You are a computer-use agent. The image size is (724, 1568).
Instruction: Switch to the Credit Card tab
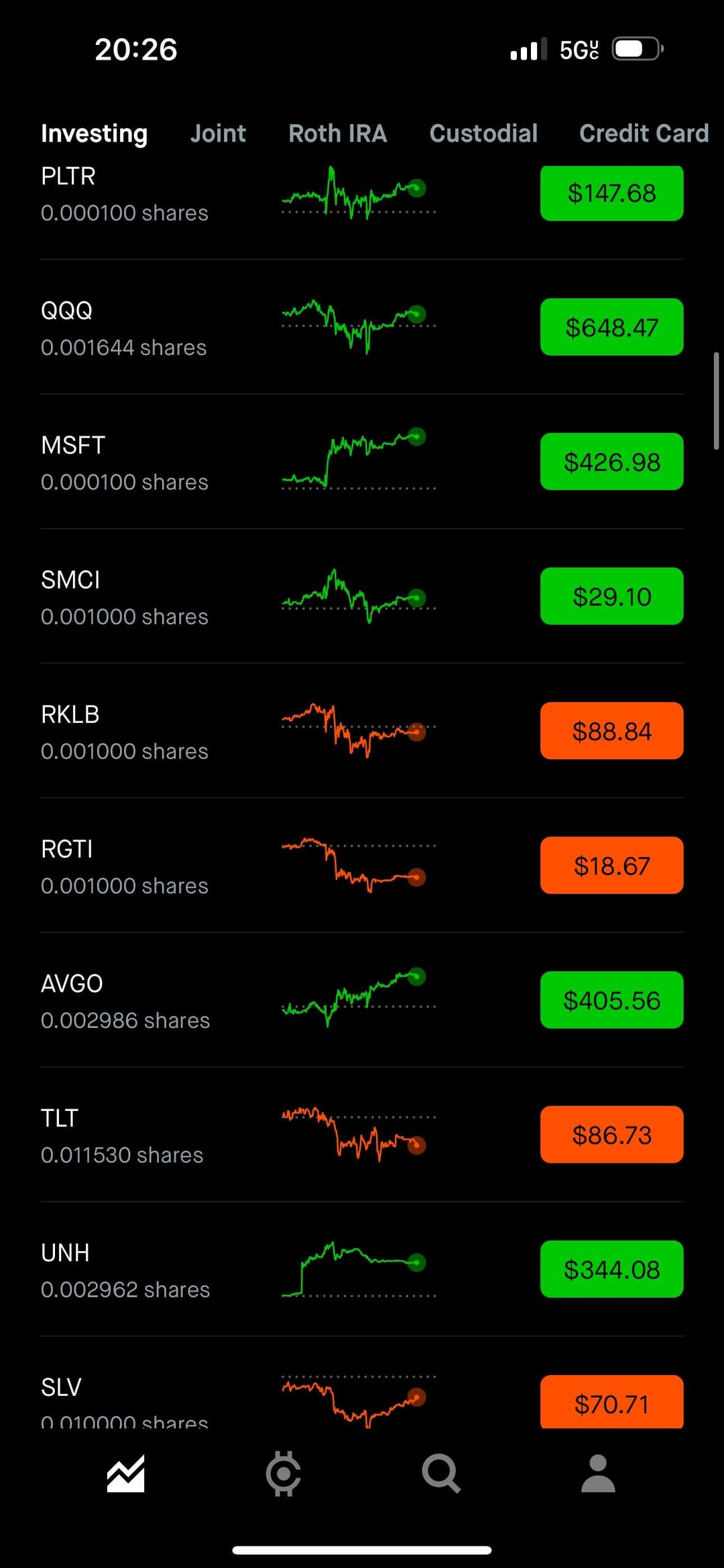pos(644,133)
